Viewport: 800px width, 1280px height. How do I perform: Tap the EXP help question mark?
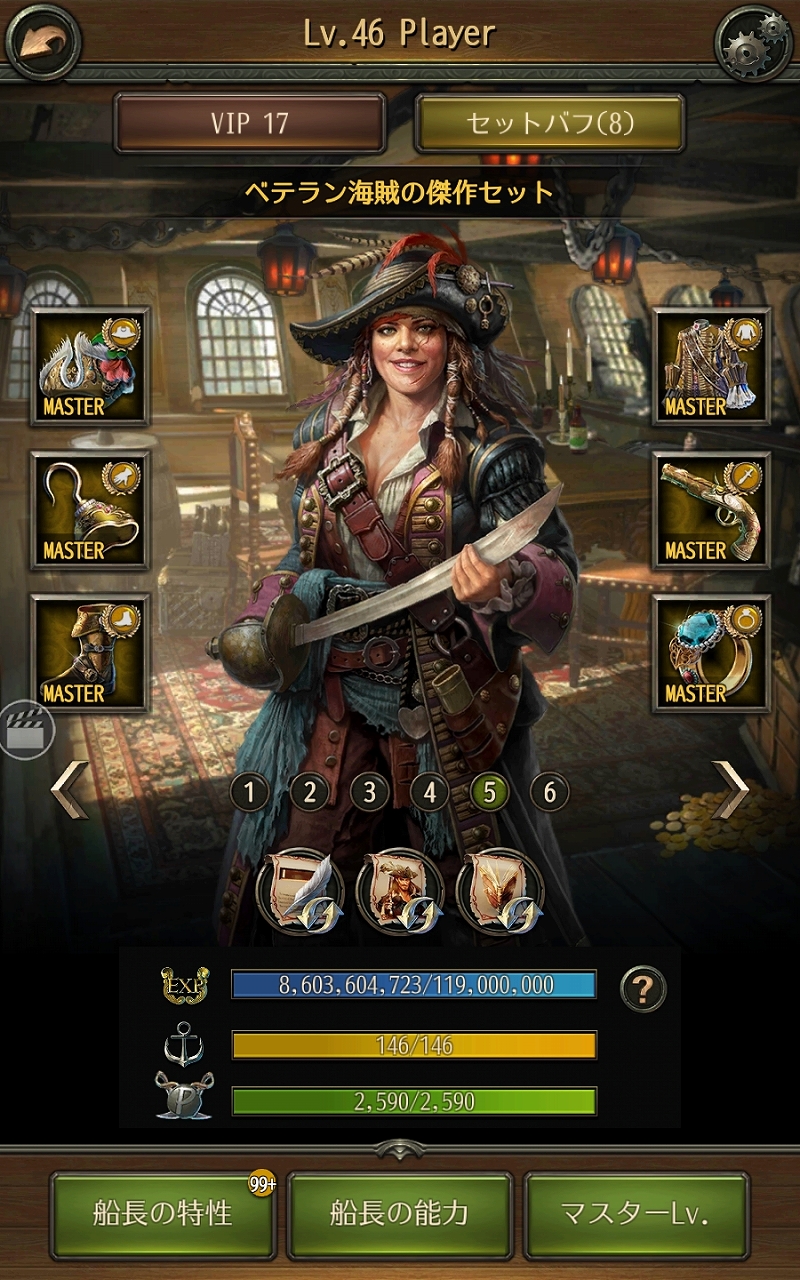click(643, 989)
